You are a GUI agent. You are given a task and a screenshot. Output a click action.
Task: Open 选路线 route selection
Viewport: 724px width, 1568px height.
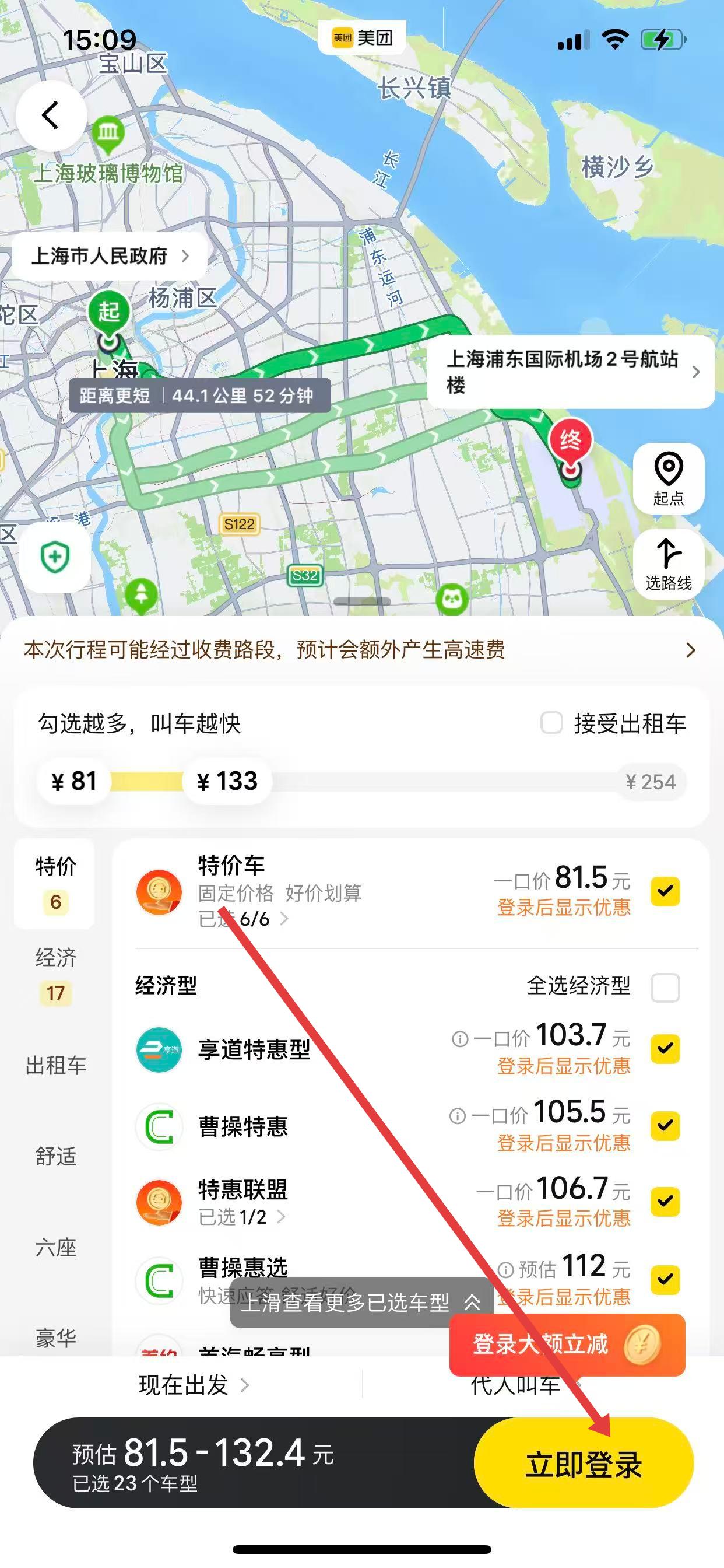click(x=668, y=564)
